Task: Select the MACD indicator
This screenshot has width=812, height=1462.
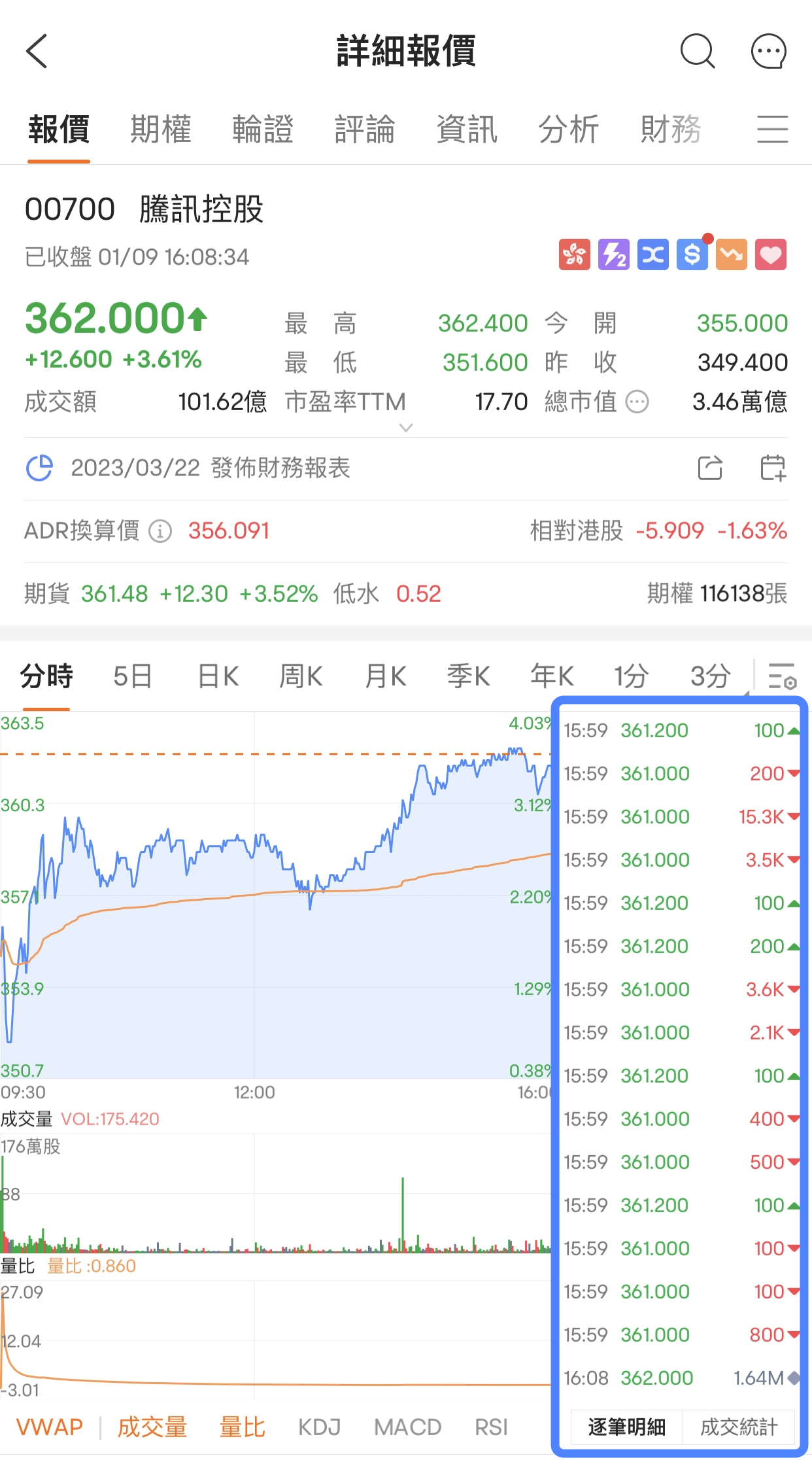Action: point(408,1427)
